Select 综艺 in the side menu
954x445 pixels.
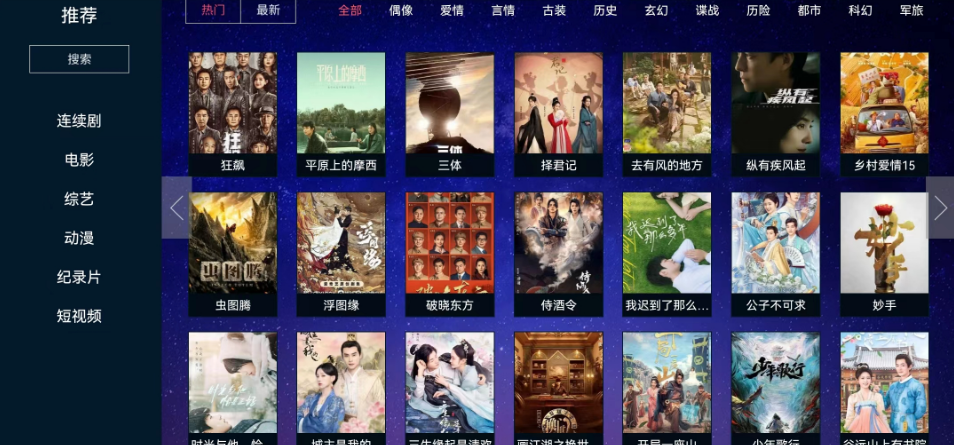point(79,199)
